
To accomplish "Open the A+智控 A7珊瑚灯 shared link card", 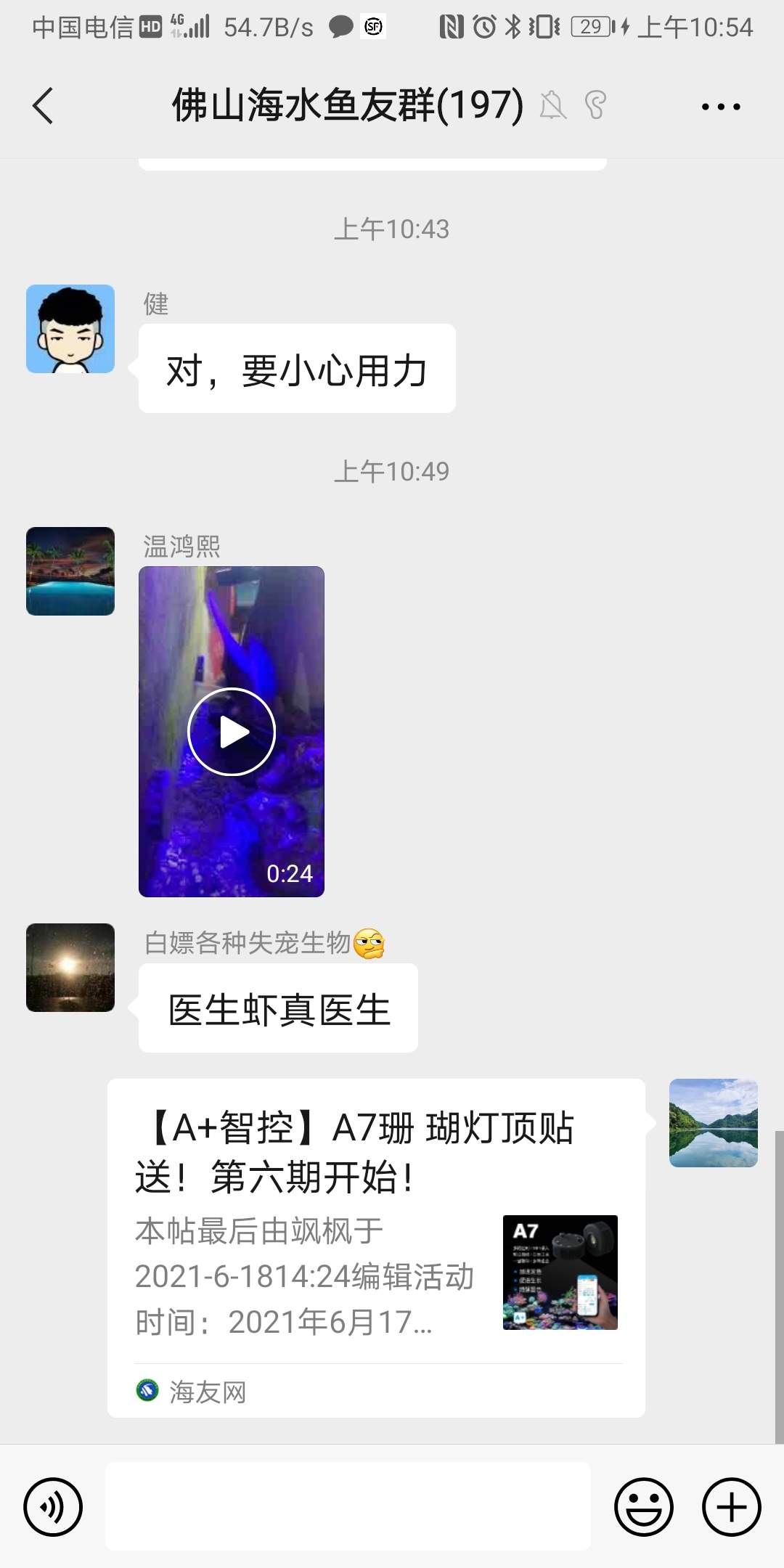I will point(376,1247).
